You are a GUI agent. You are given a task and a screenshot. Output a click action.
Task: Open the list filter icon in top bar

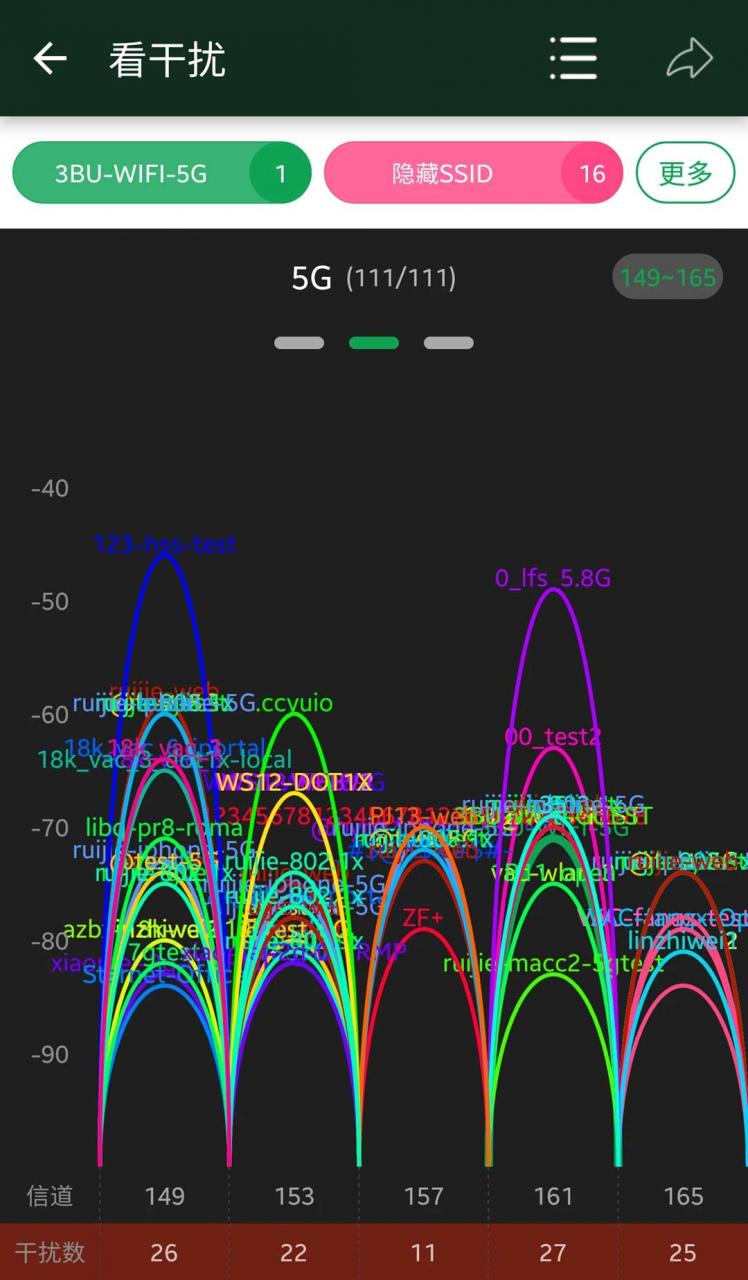573,58
